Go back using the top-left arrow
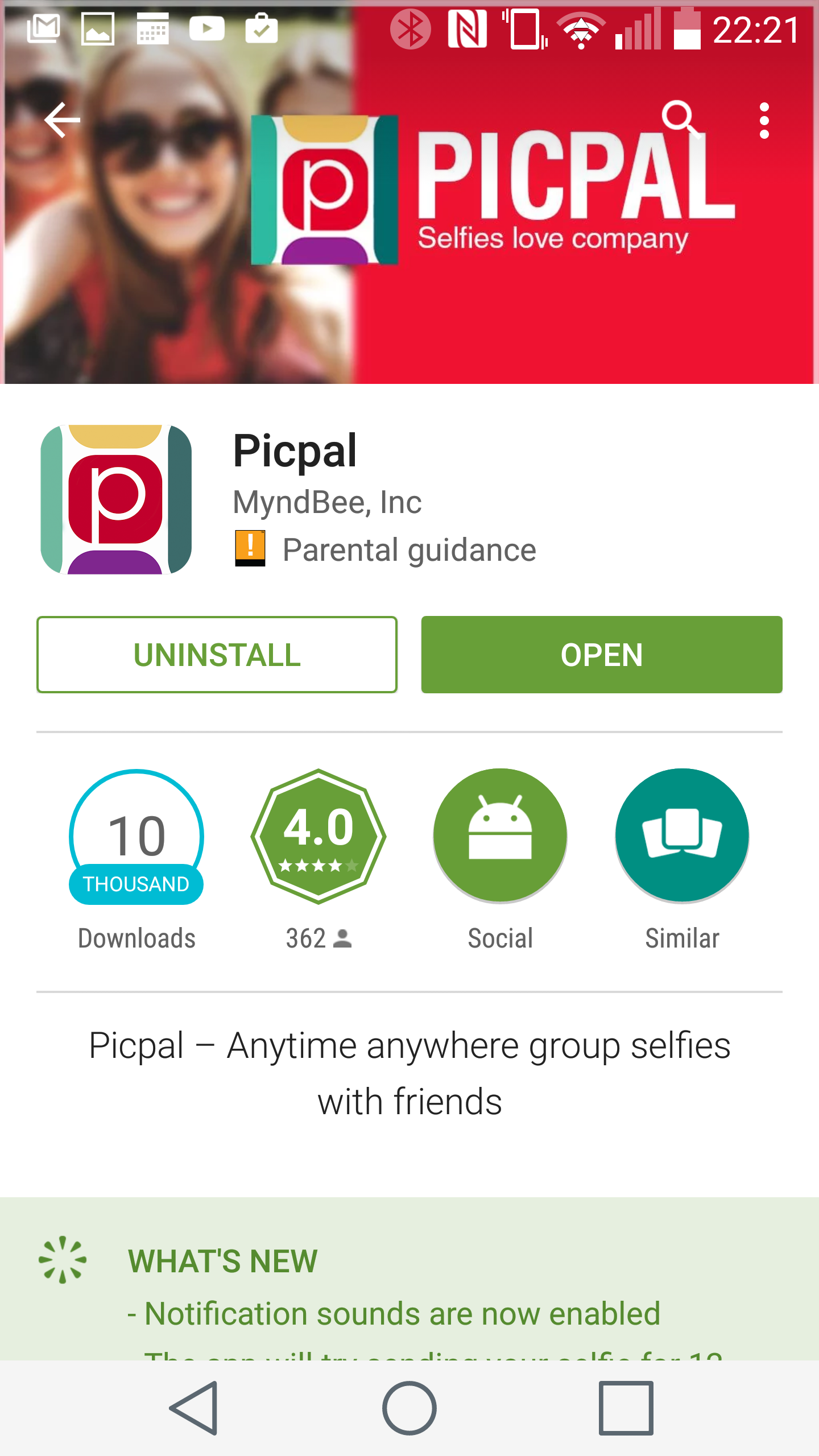Image resolution: width=819 pixels, height=1456 pixels. 62,120
